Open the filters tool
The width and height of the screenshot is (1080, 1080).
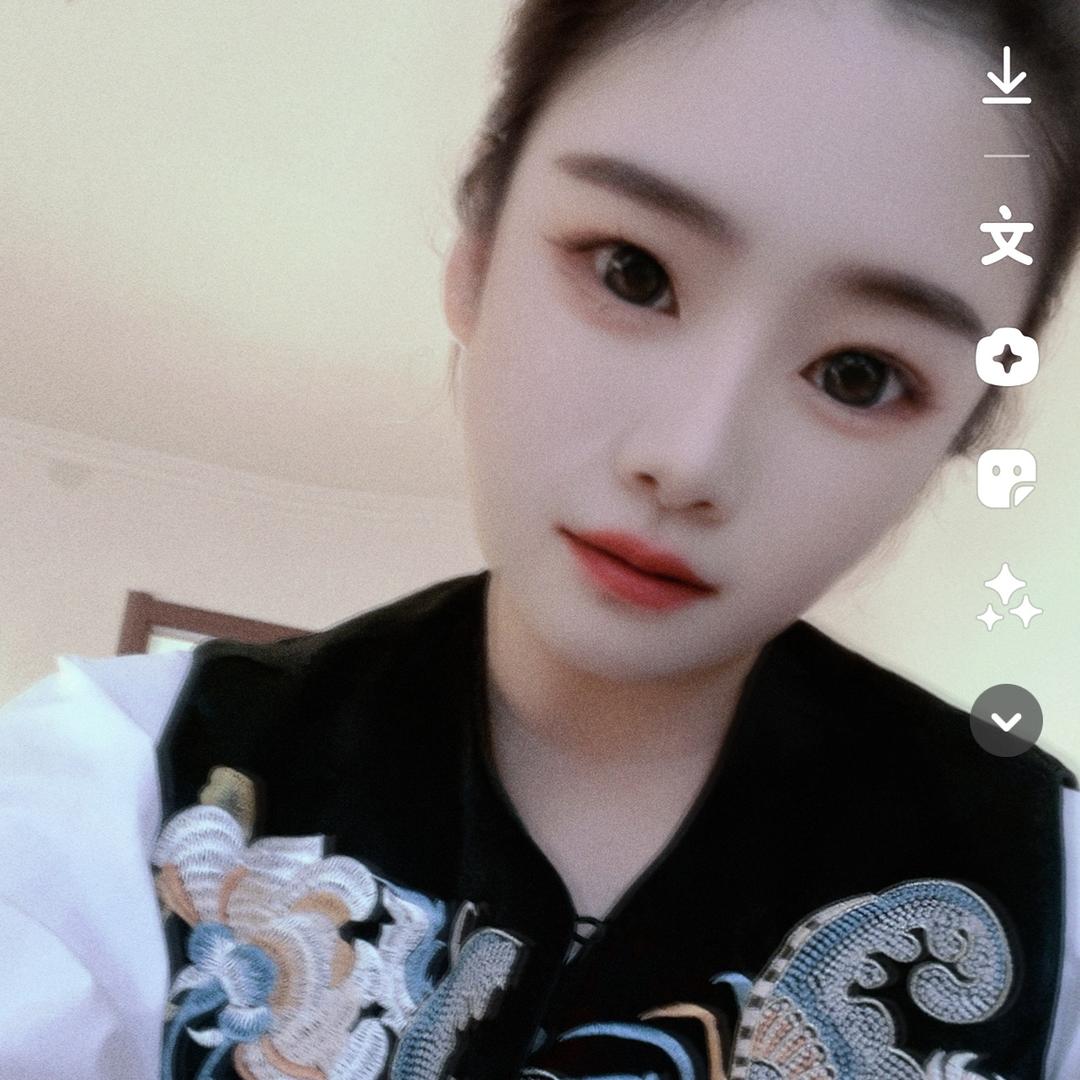click(1007, 357)
